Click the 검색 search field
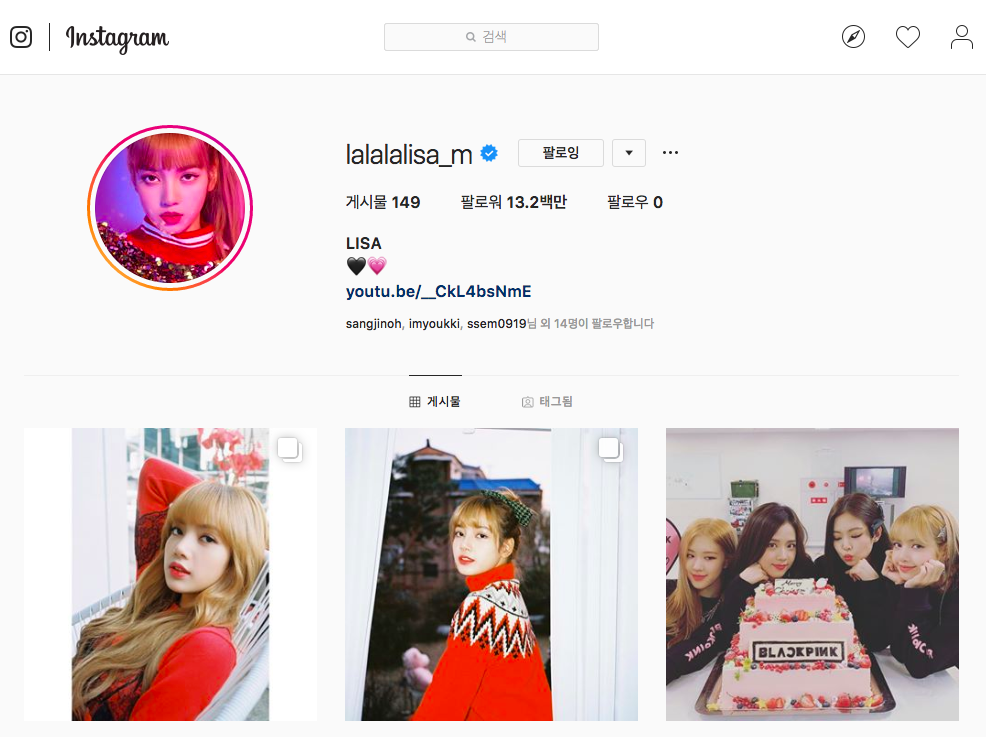This screenshot has width=986, height=737. click(x=491, y=37)
